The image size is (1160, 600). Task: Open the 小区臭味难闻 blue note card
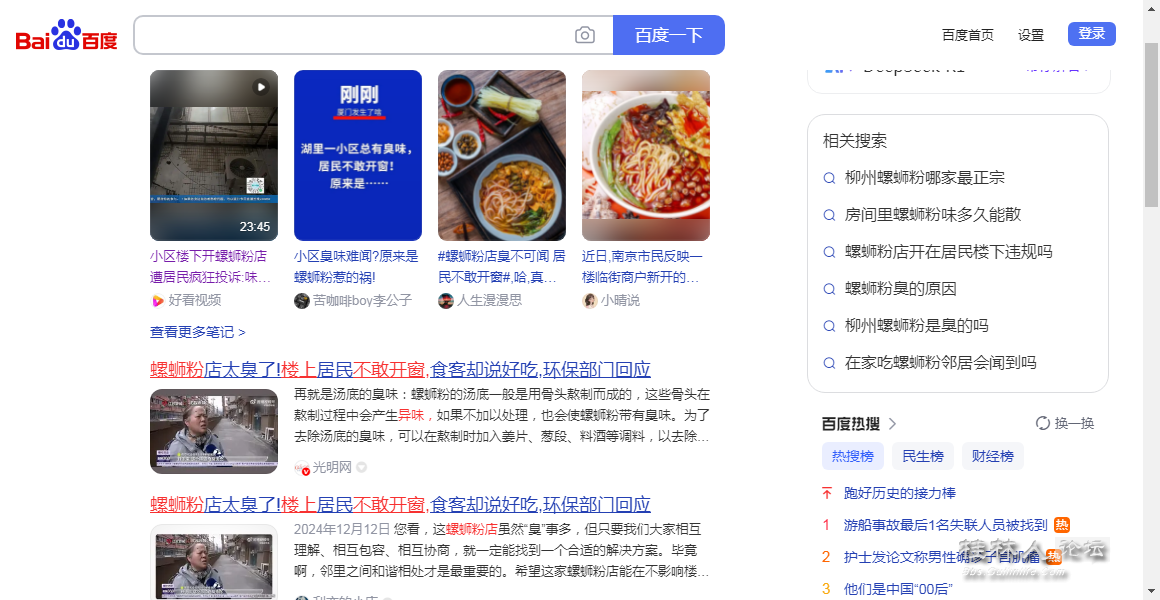[x=358, y=155]
